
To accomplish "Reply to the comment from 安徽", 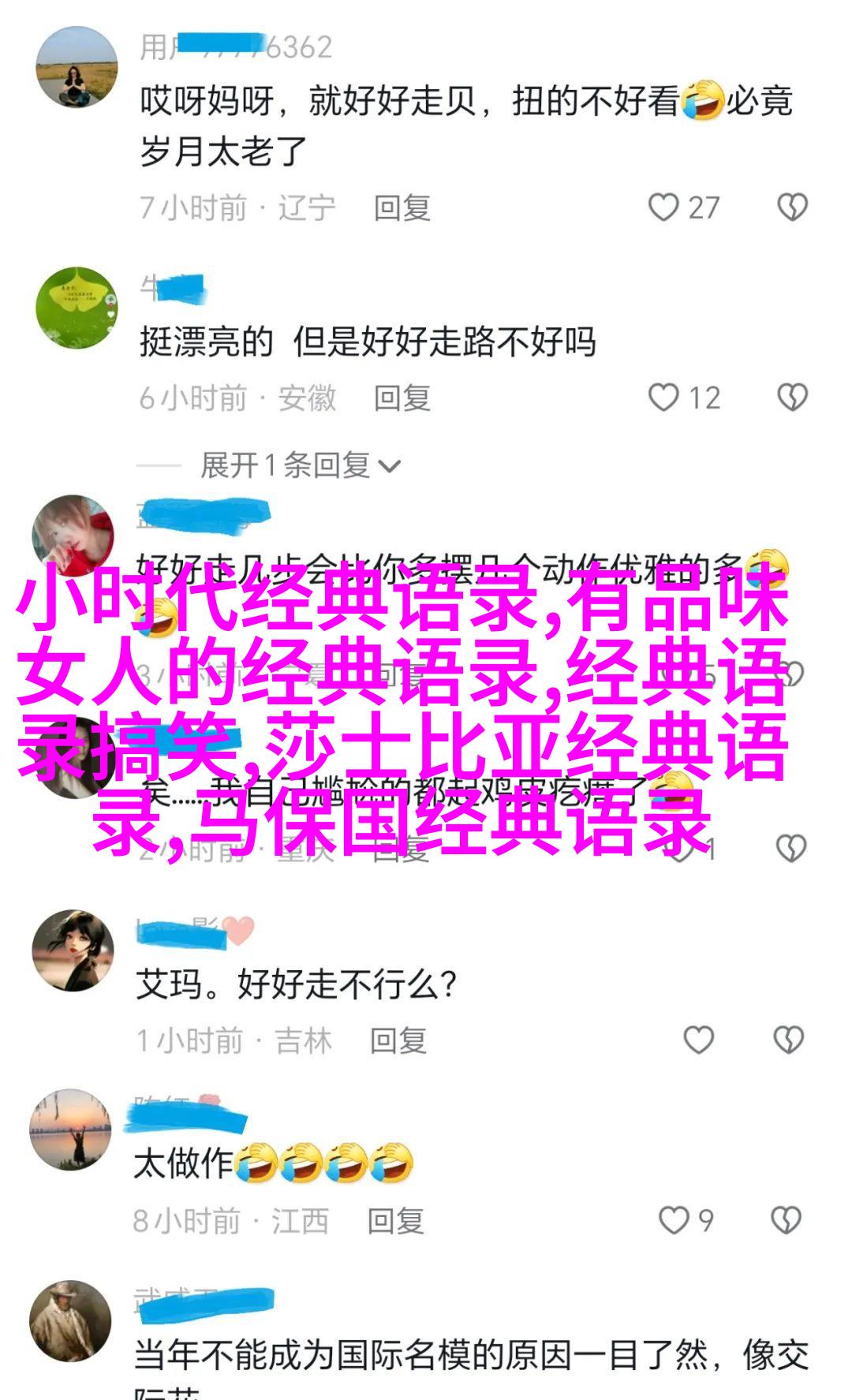I will (x=402, y=398).
